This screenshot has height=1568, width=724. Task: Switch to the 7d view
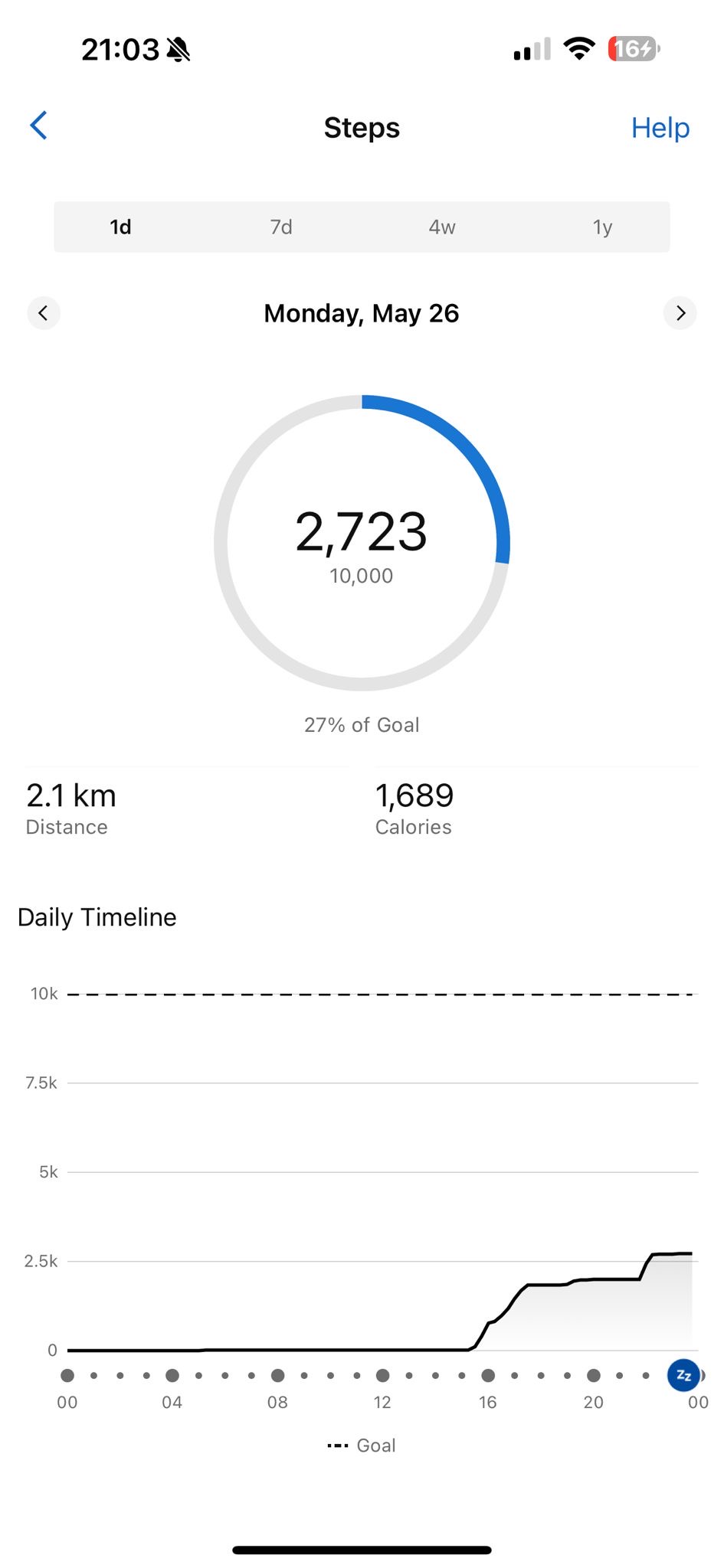[x=281, y=227]
